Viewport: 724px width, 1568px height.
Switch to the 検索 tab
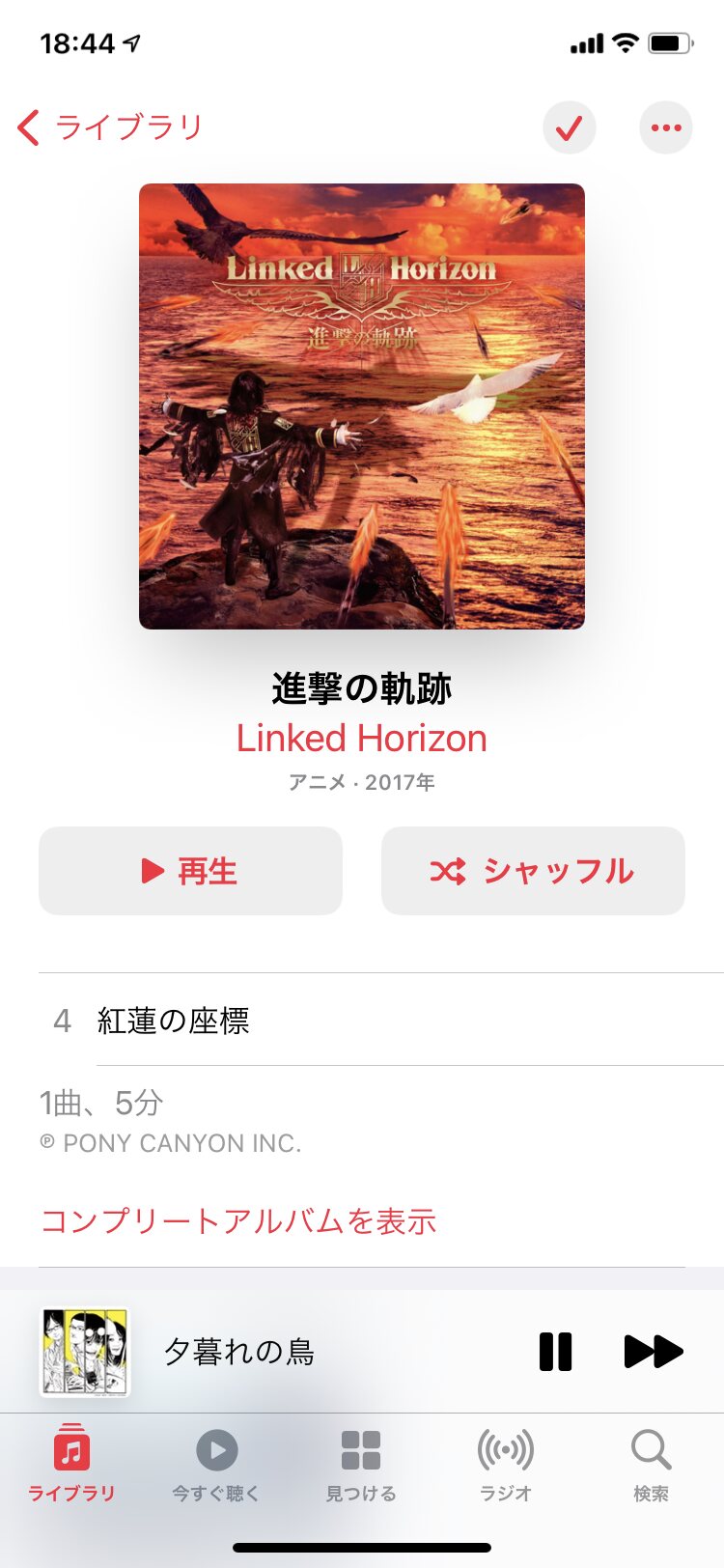point(651,1465)
